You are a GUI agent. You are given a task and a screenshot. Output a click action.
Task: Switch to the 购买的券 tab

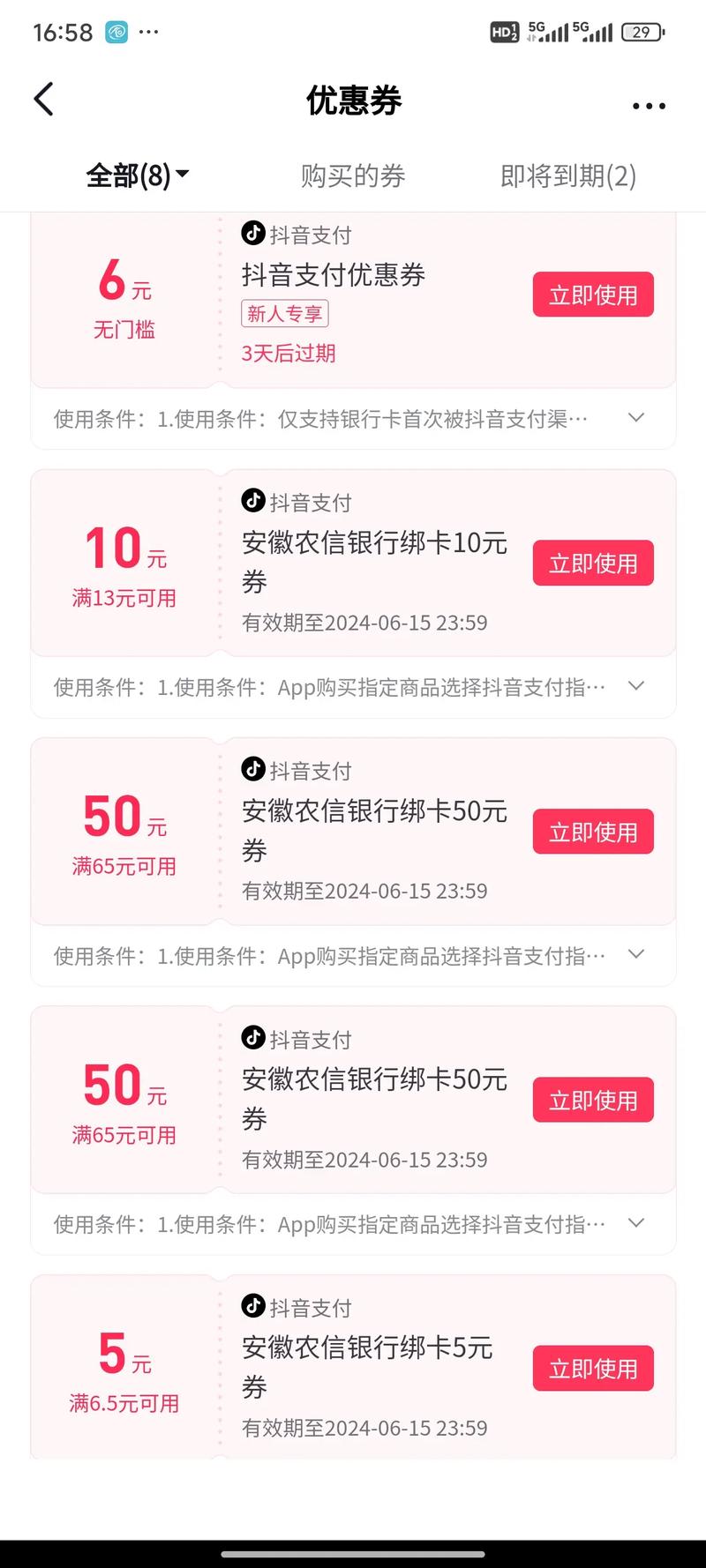pyautogui.click(x=353, y=175)
